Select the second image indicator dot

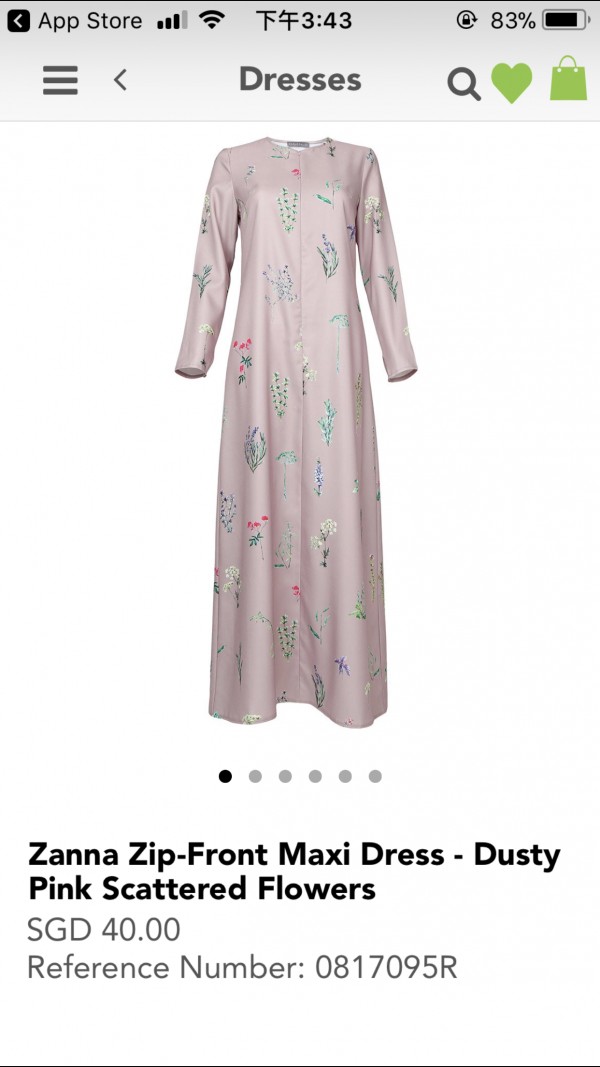[x=255, y=776]
